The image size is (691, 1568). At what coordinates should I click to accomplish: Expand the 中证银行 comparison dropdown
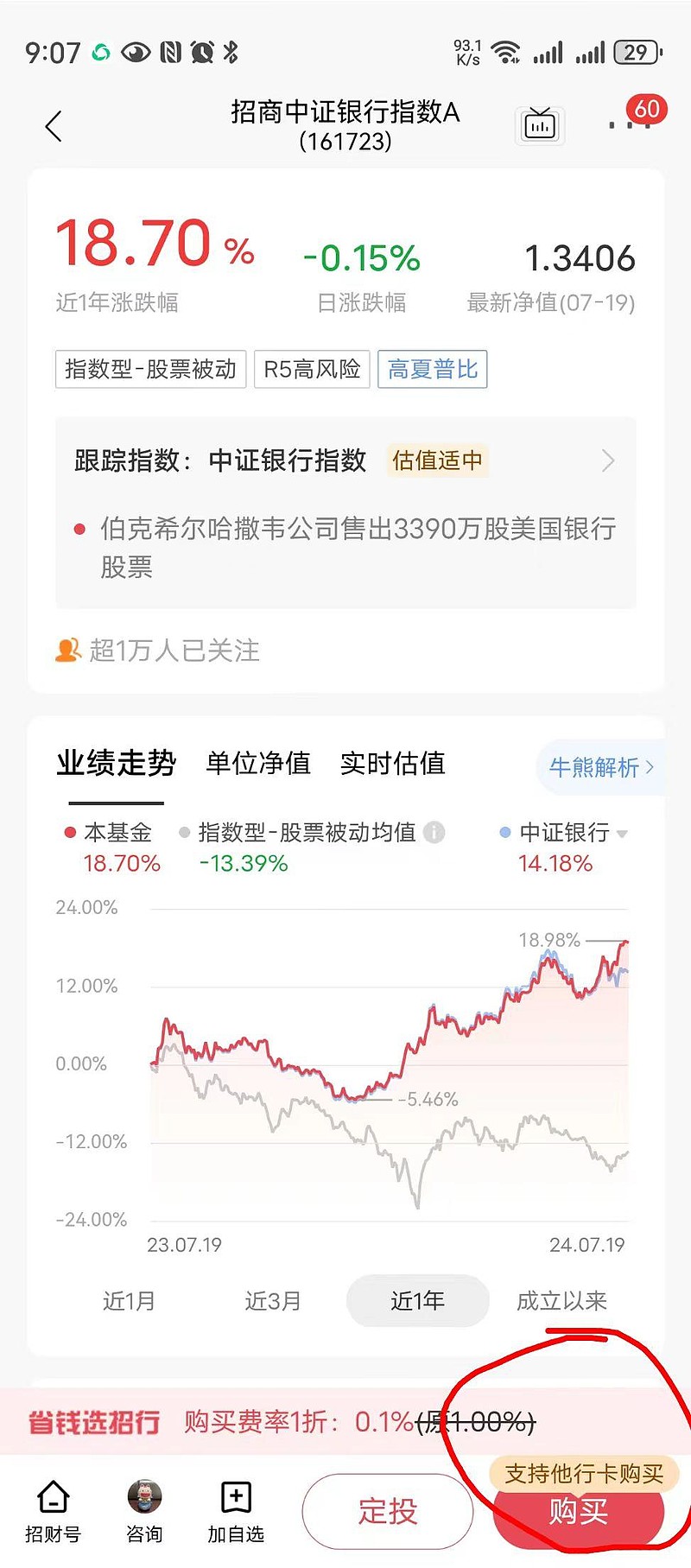622,834
